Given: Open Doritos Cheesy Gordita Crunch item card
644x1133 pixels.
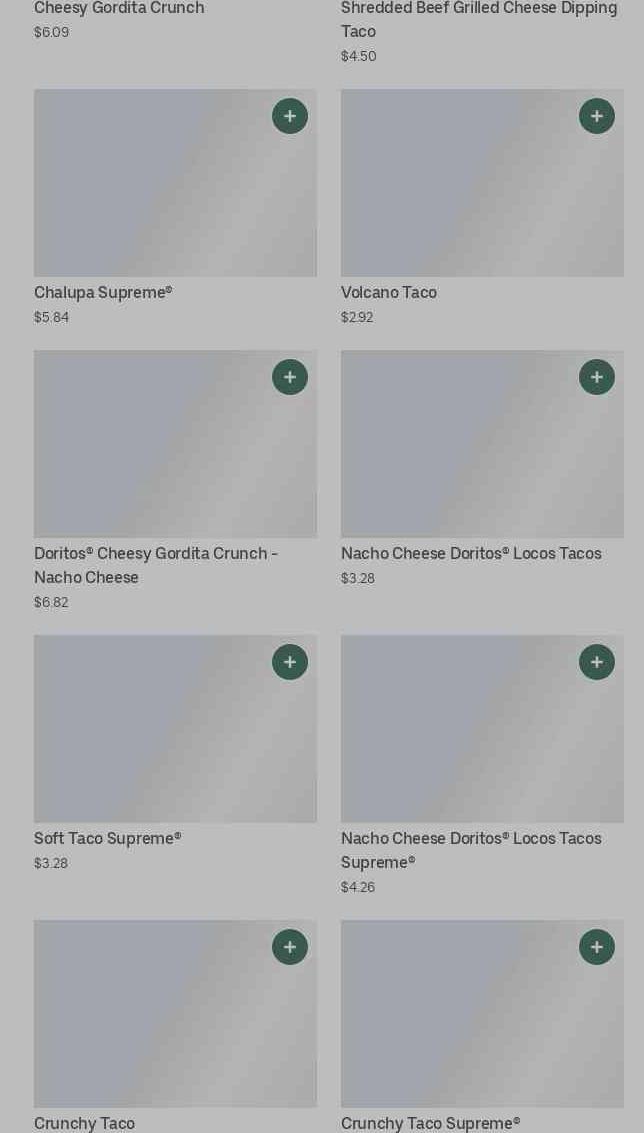Looking at the screenshot, I should (x=175, y=481).
